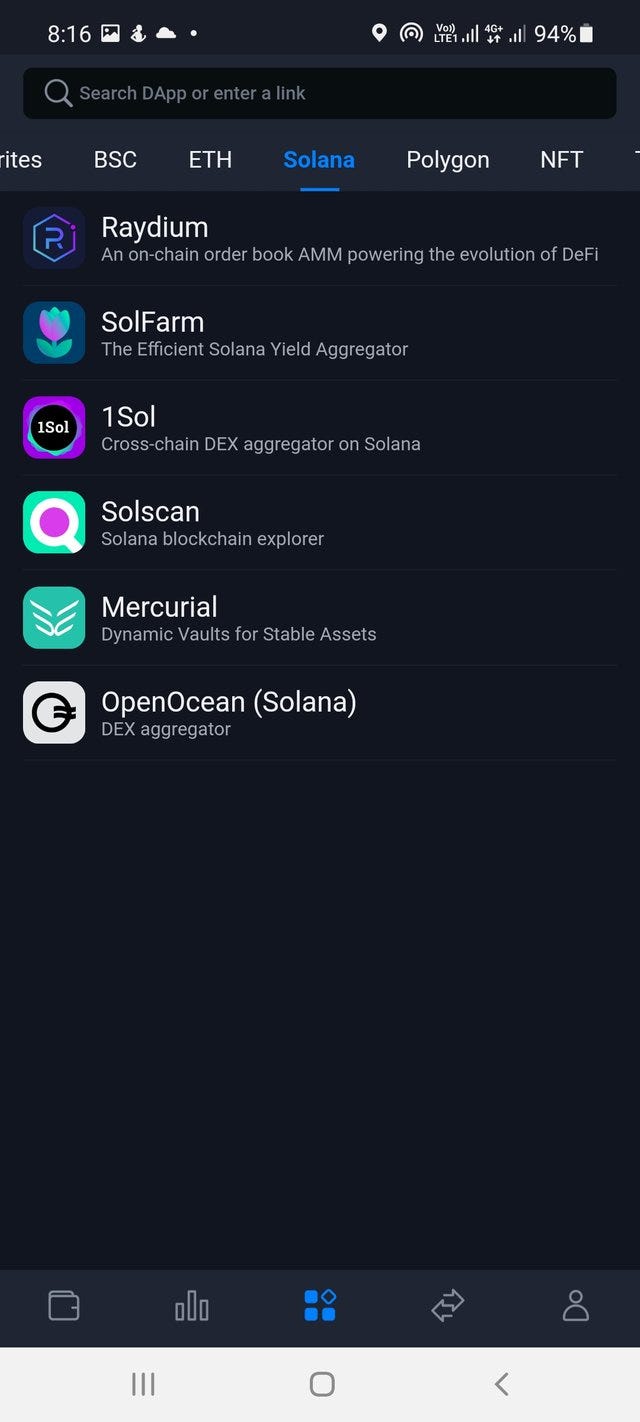The width and height of the screenshot is (640, 1422).
Task: Open the Raydium DApp
Action: pos(320,238)
